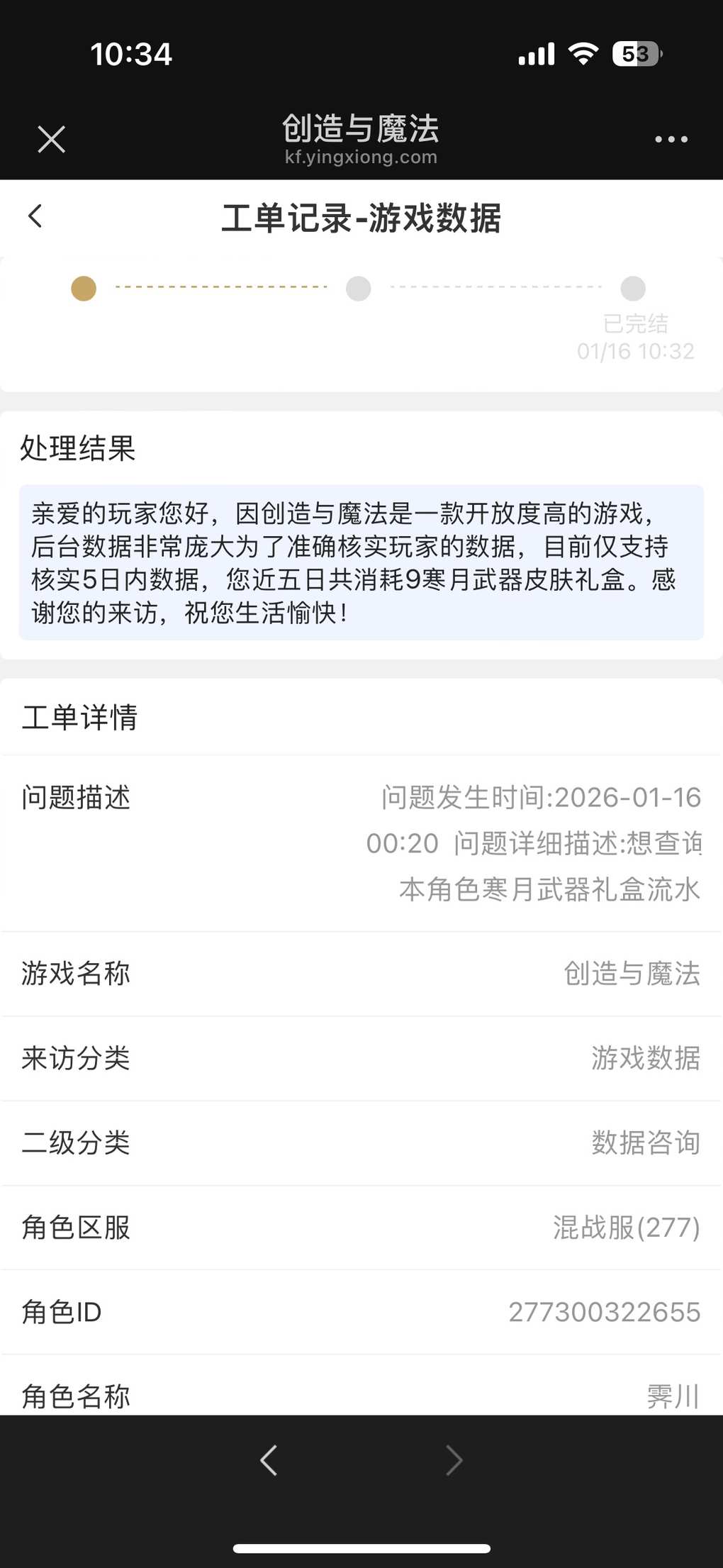723x1568 pixels.
Task: Tap the browser forward arrow at bottom
Action: 454,1460
